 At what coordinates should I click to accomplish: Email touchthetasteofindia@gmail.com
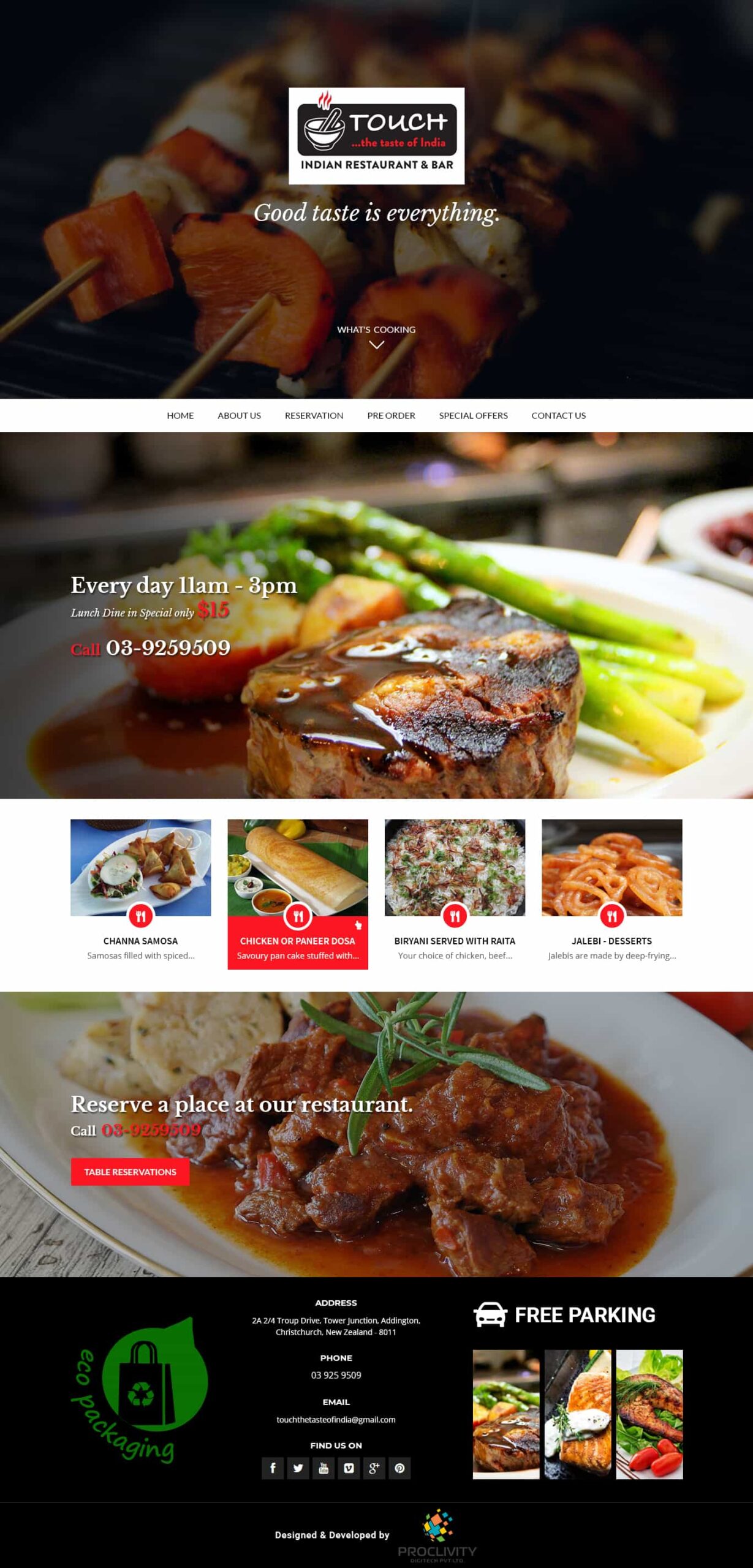click(x=336, y=1420)
